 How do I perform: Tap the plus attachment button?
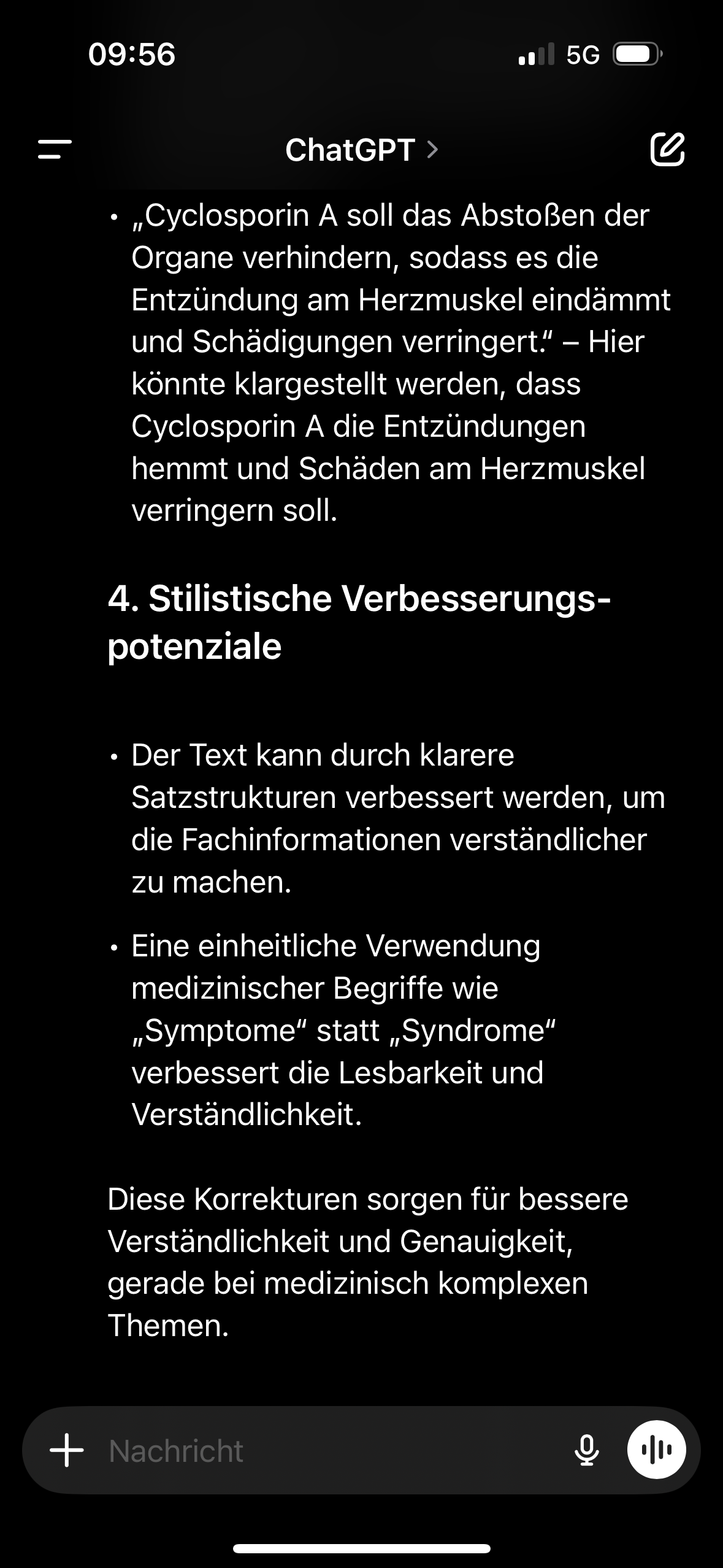[67, 1450]
